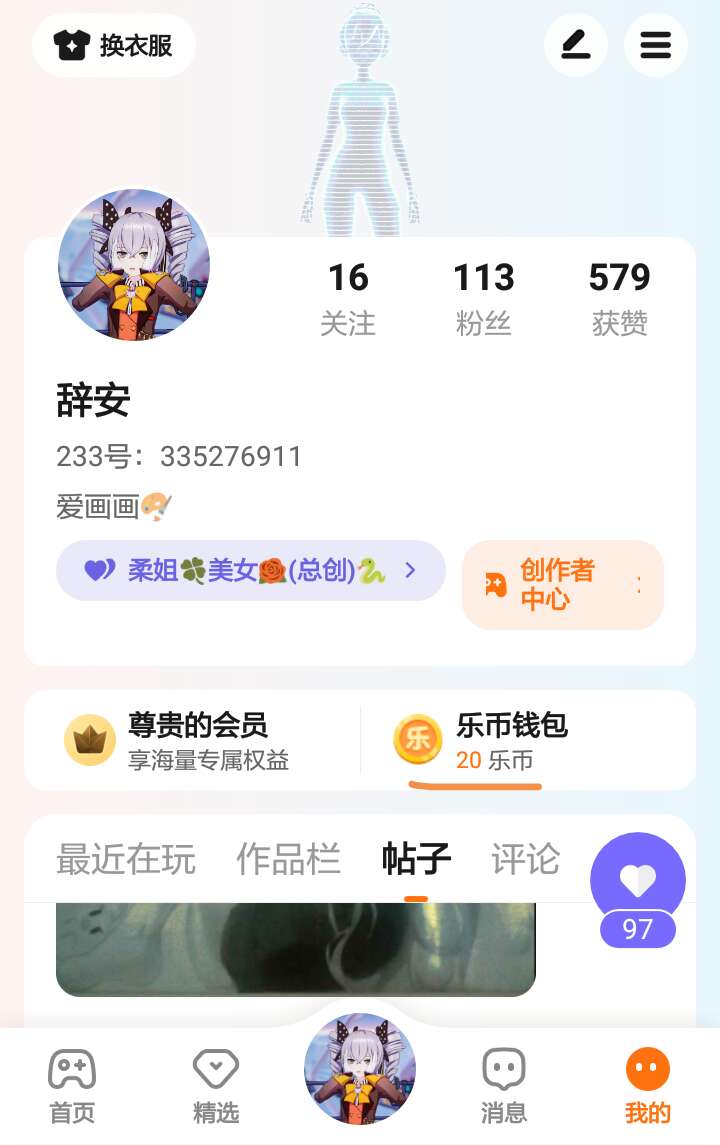Tap the center avatar in the bottom bar
The width and height of the screenshot is (720, 1145).
[x=360, y=1069]
